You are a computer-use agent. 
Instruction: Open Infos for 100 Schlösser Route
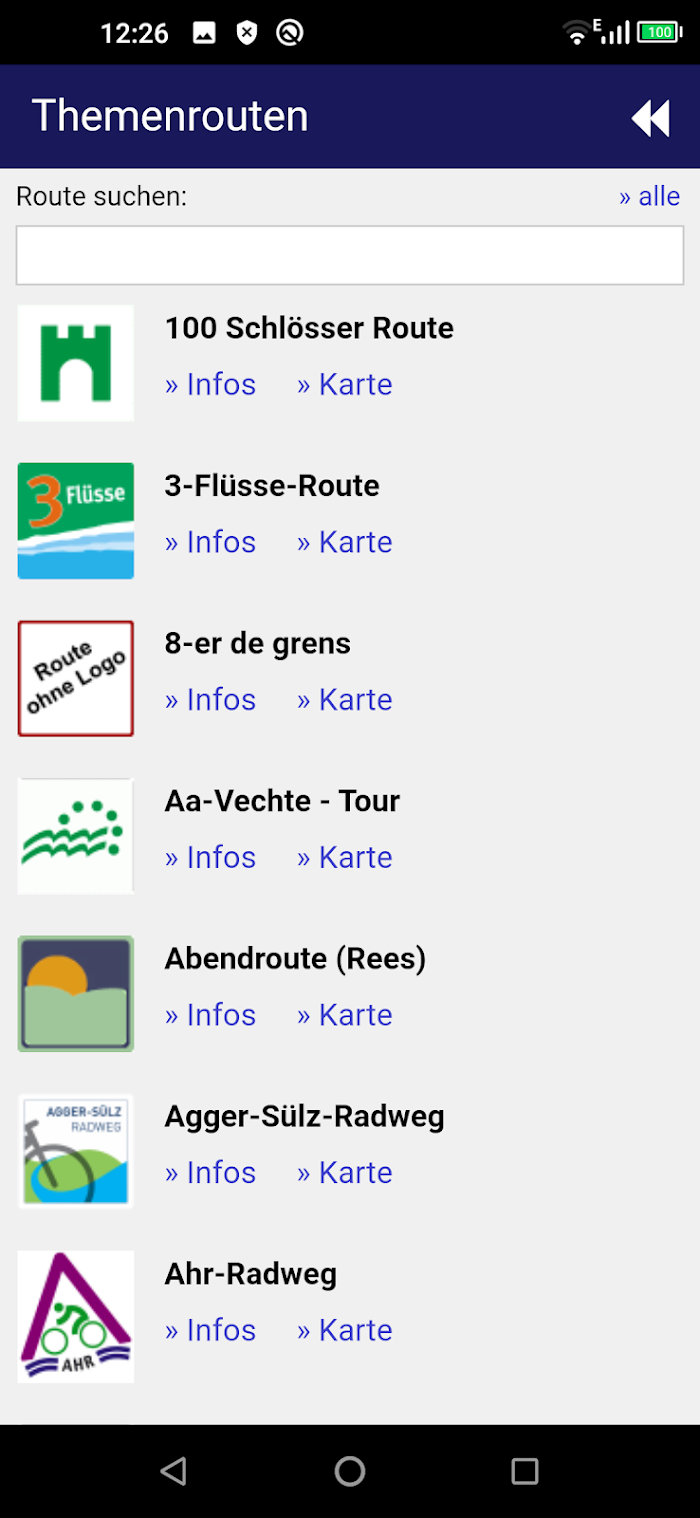click(x=211, y=384)
